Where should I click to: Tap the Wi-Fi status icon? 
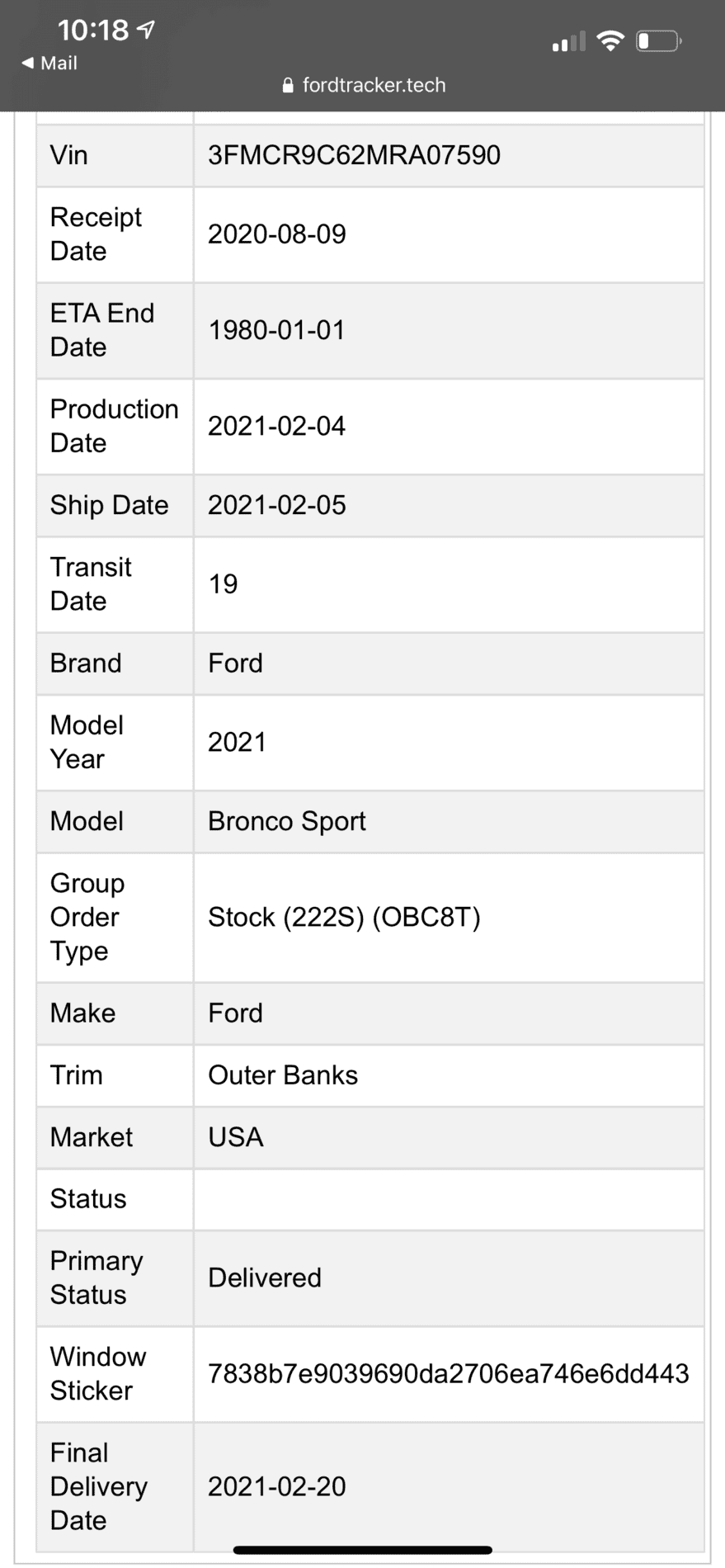(x=610, y=40)
